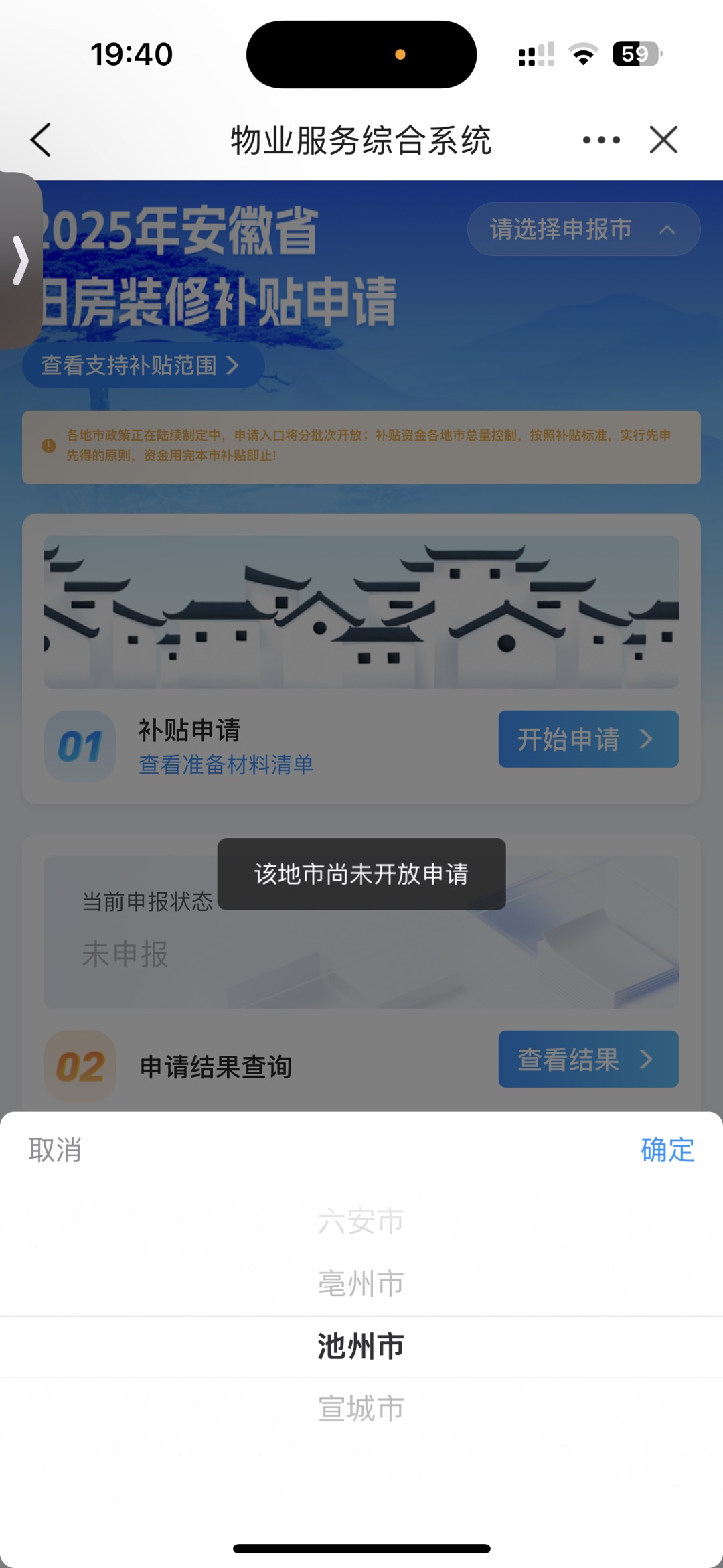The height and width of the screenshot is (1568, 723).
Task: Select 六安市 in the picker
Action: (x=361, y=1221)
